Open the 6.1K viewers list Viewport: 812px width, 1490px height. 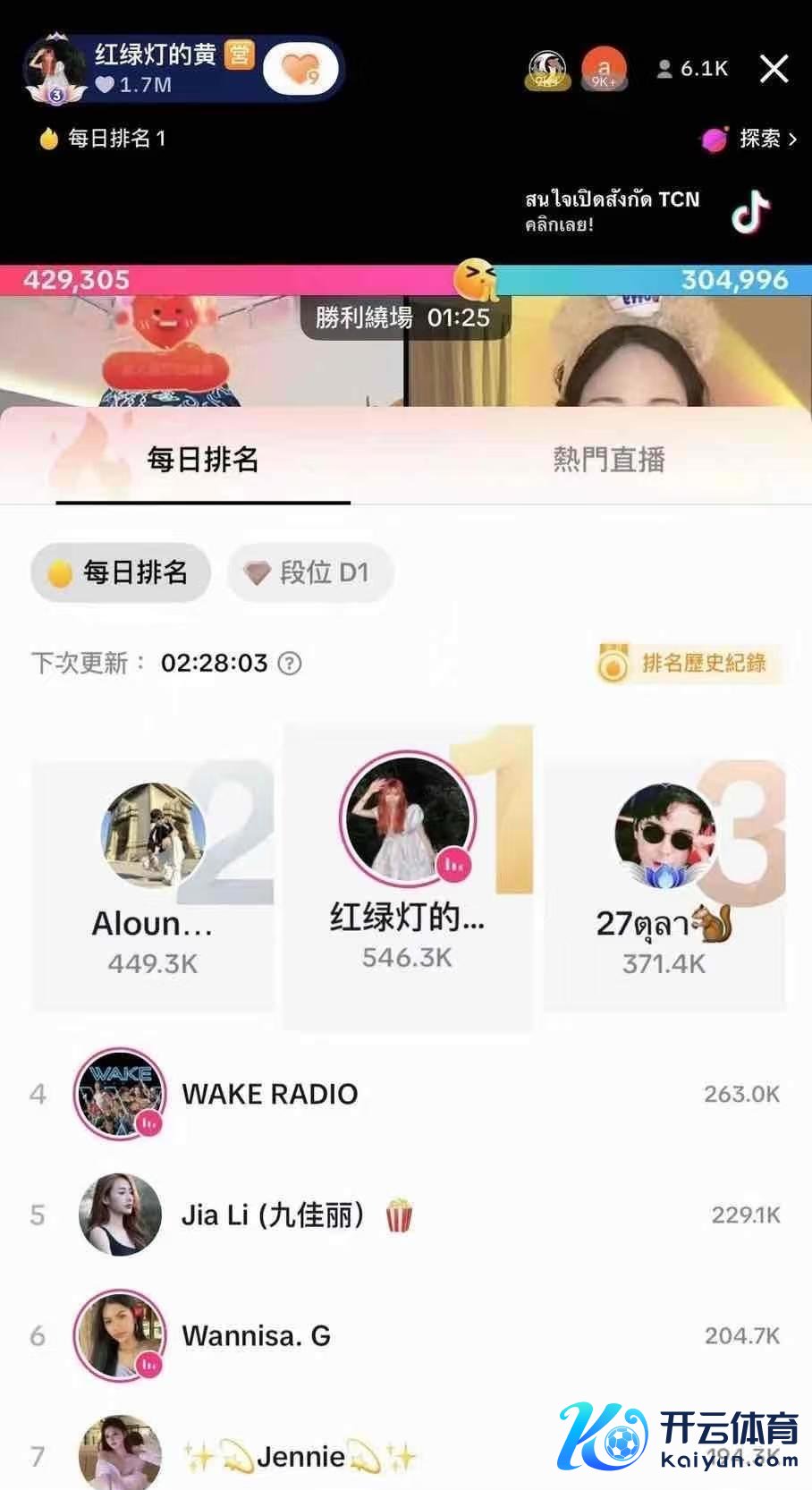click(x=693, y=69)
